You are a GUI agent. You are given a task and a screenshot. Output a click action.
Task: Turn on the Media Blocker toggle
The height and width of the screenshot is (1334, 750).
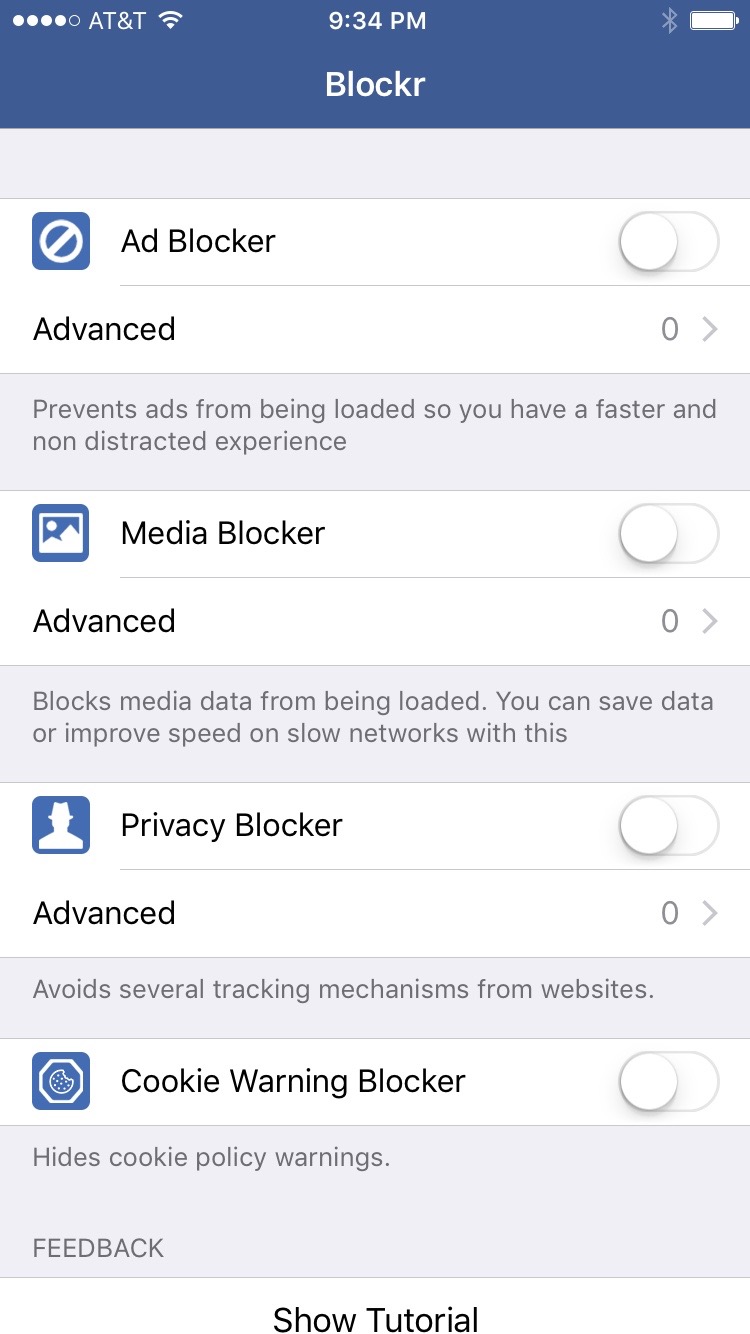(x=668, y=534)
